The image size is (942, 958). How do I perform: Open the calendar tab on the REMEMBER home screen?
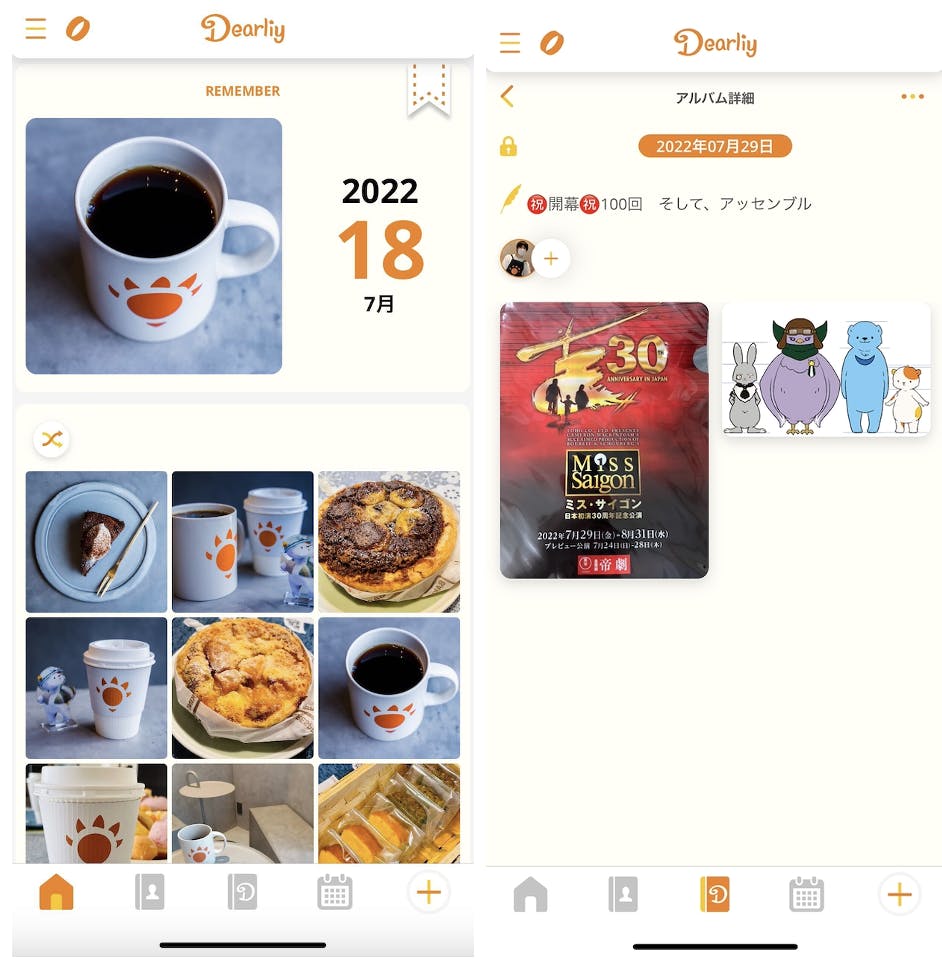(x=335, y=891)
